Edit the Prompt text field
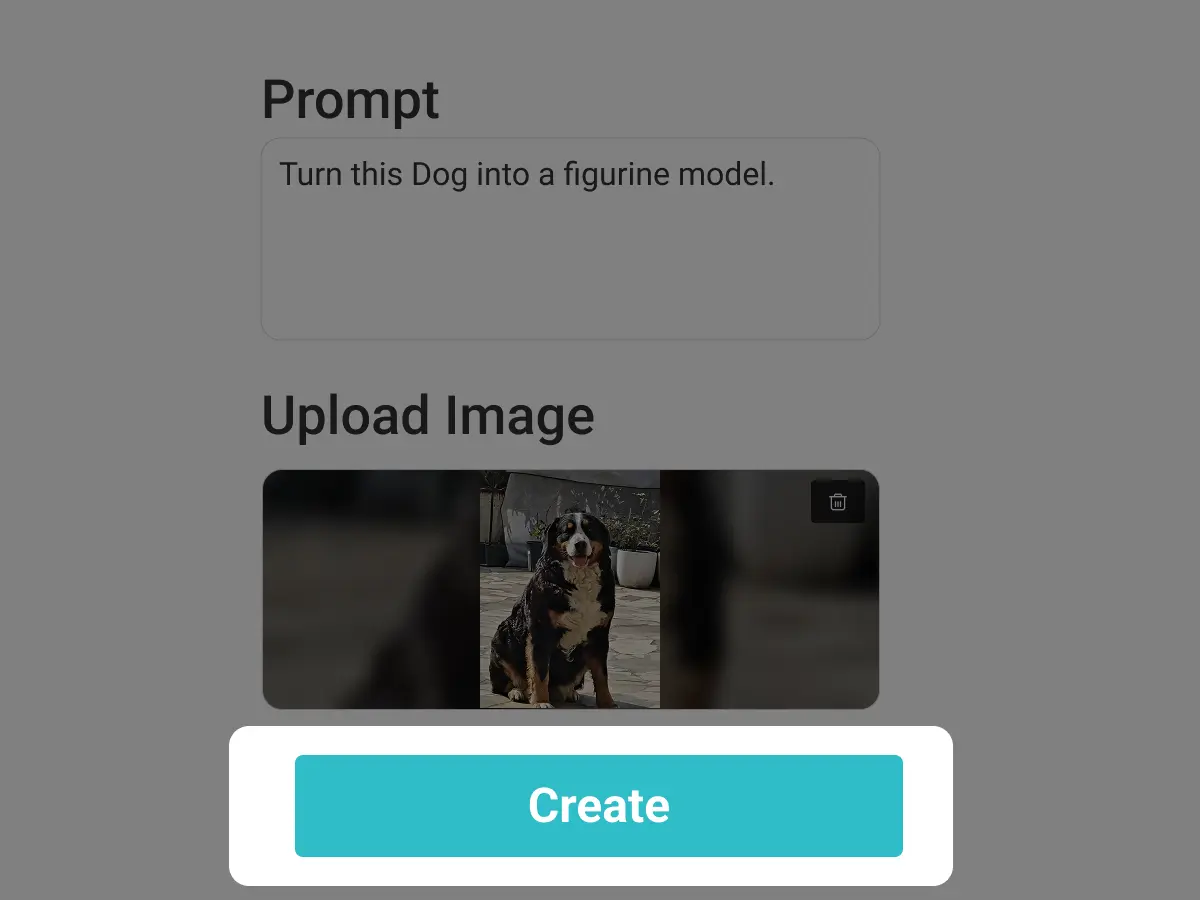The height and width of the screenshot is (900, 1200). [570, 238]
